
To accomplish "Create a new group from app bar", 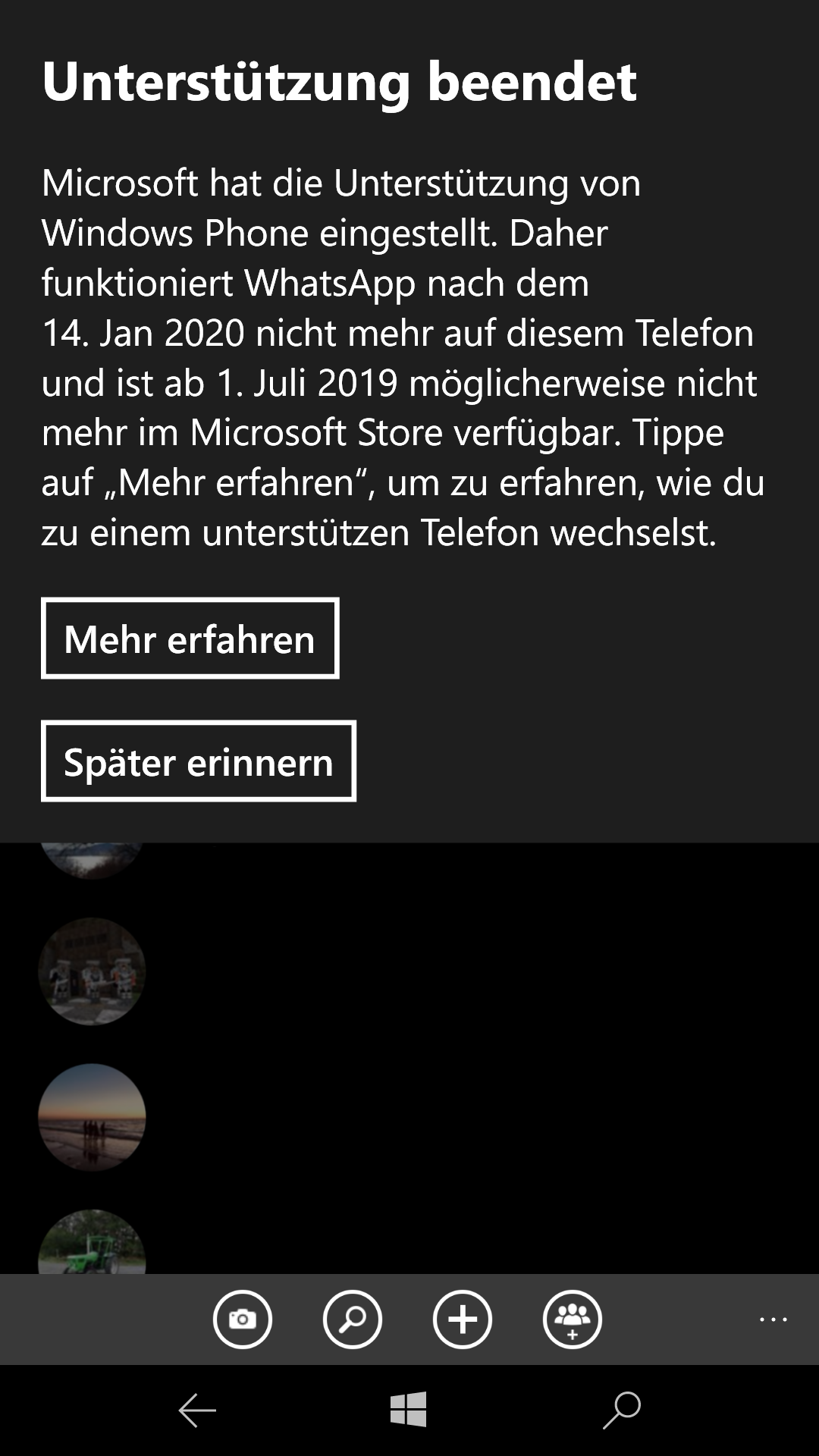I will pos(573,1319).
